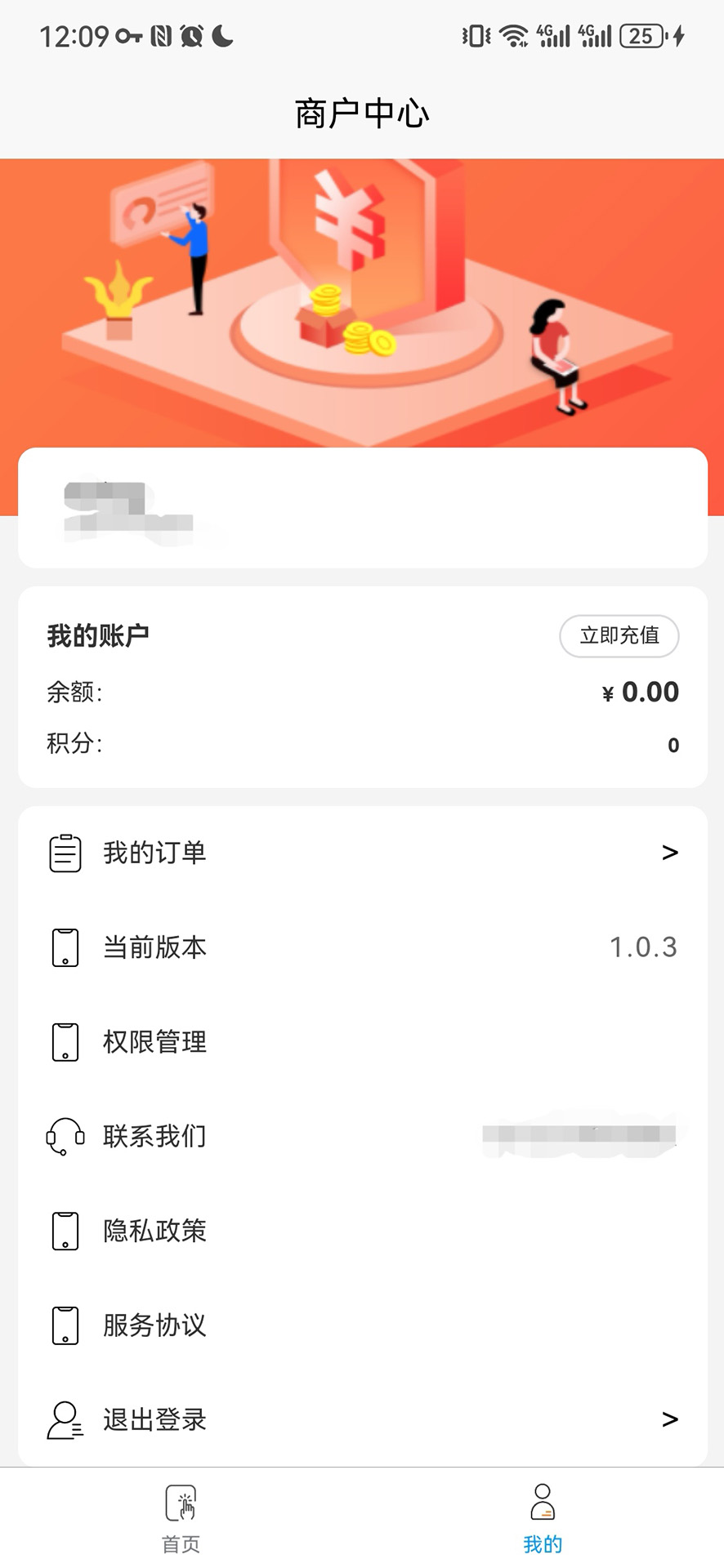The image size is (724, 1568).
Task: Click the 退出登录 chevron arrow
Action: [x=670, y=1420]
